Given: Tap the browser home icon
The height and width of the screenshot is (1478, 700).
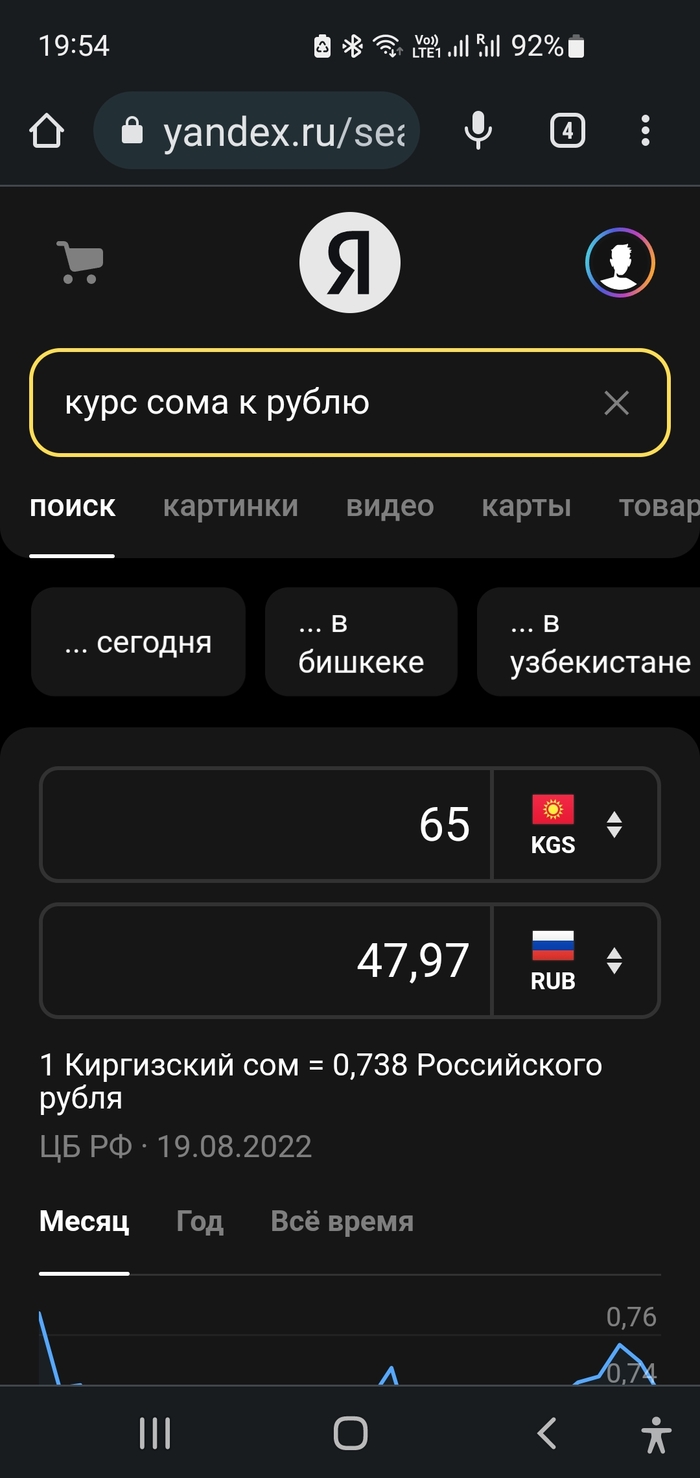Looking at the screenshot, I should (47, 131).
